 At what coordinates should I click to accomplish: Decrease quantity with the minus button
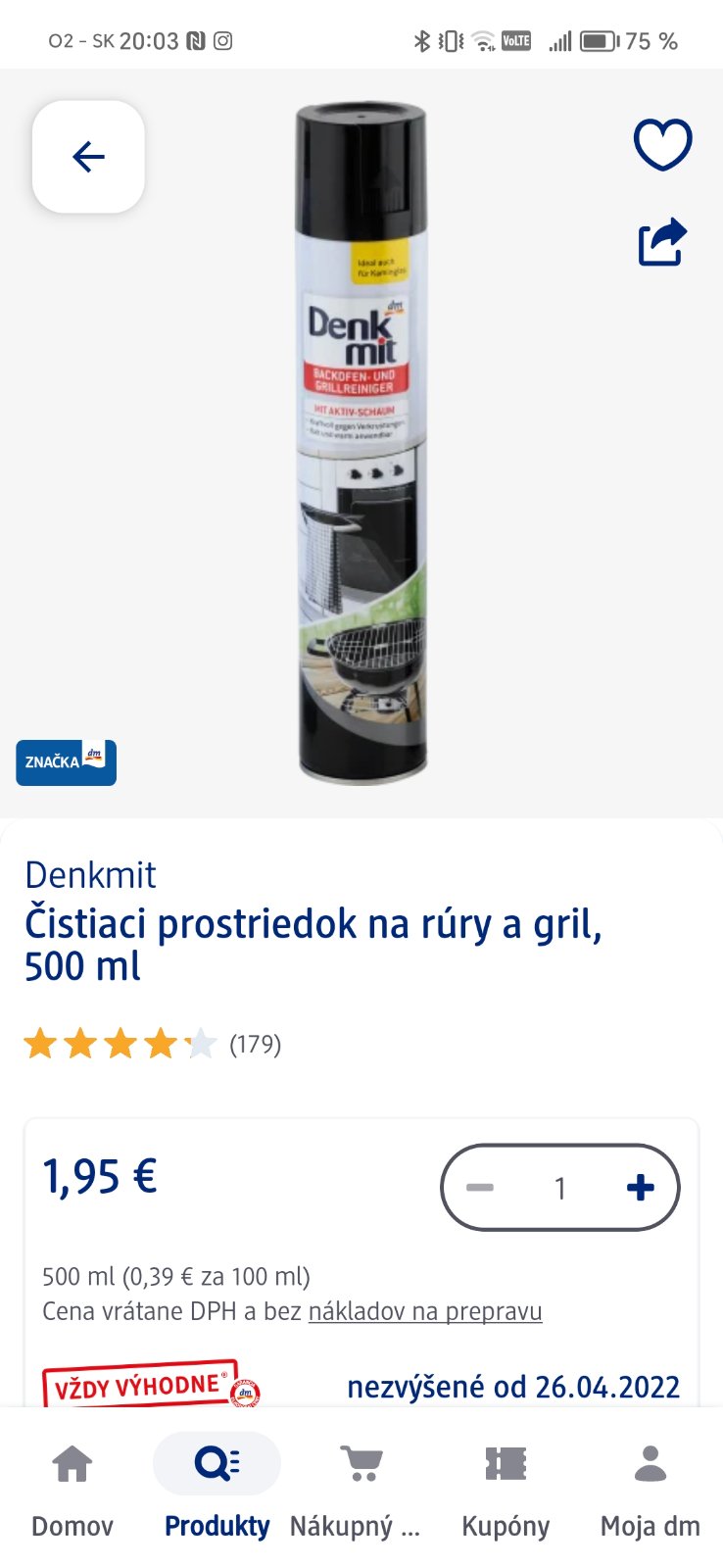click(x=480, y=1188)
